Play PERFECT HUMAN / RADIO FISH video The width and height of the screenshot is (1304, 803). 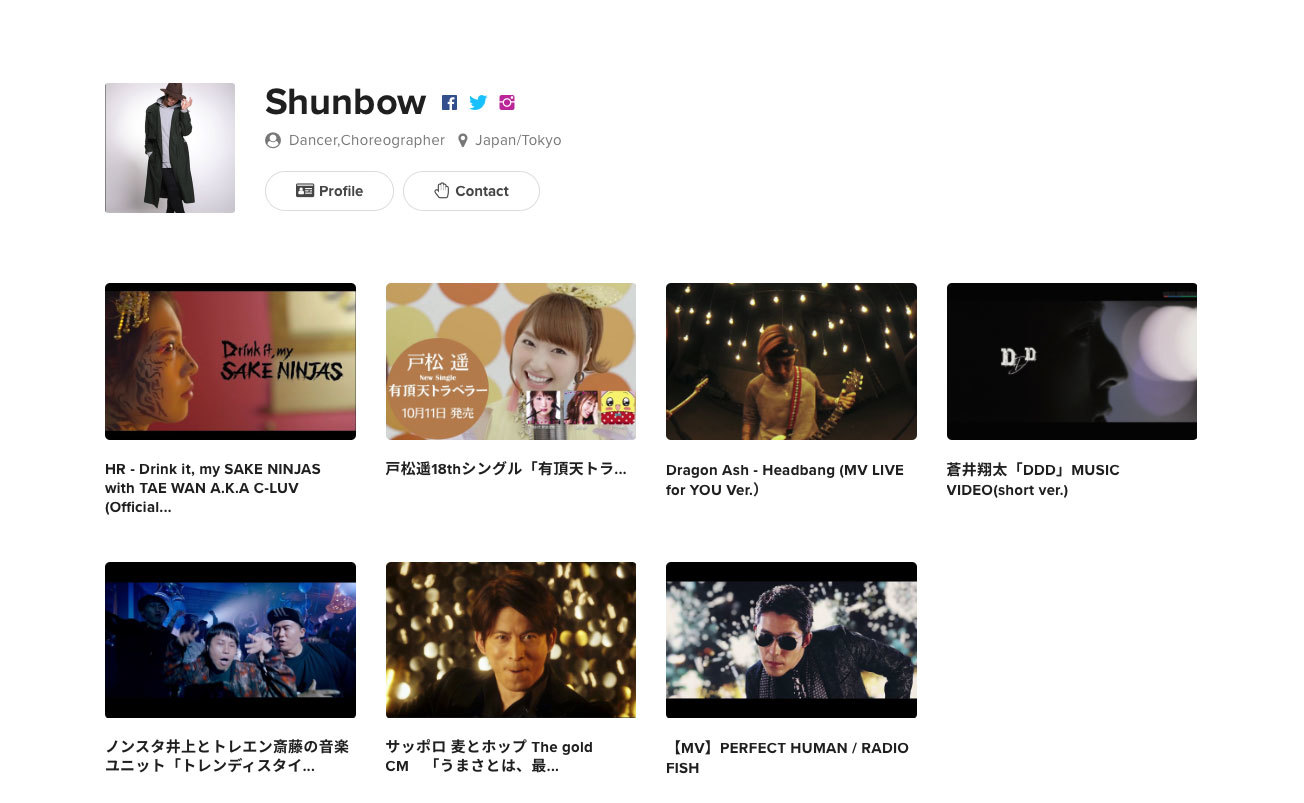[x=791, y=640]
